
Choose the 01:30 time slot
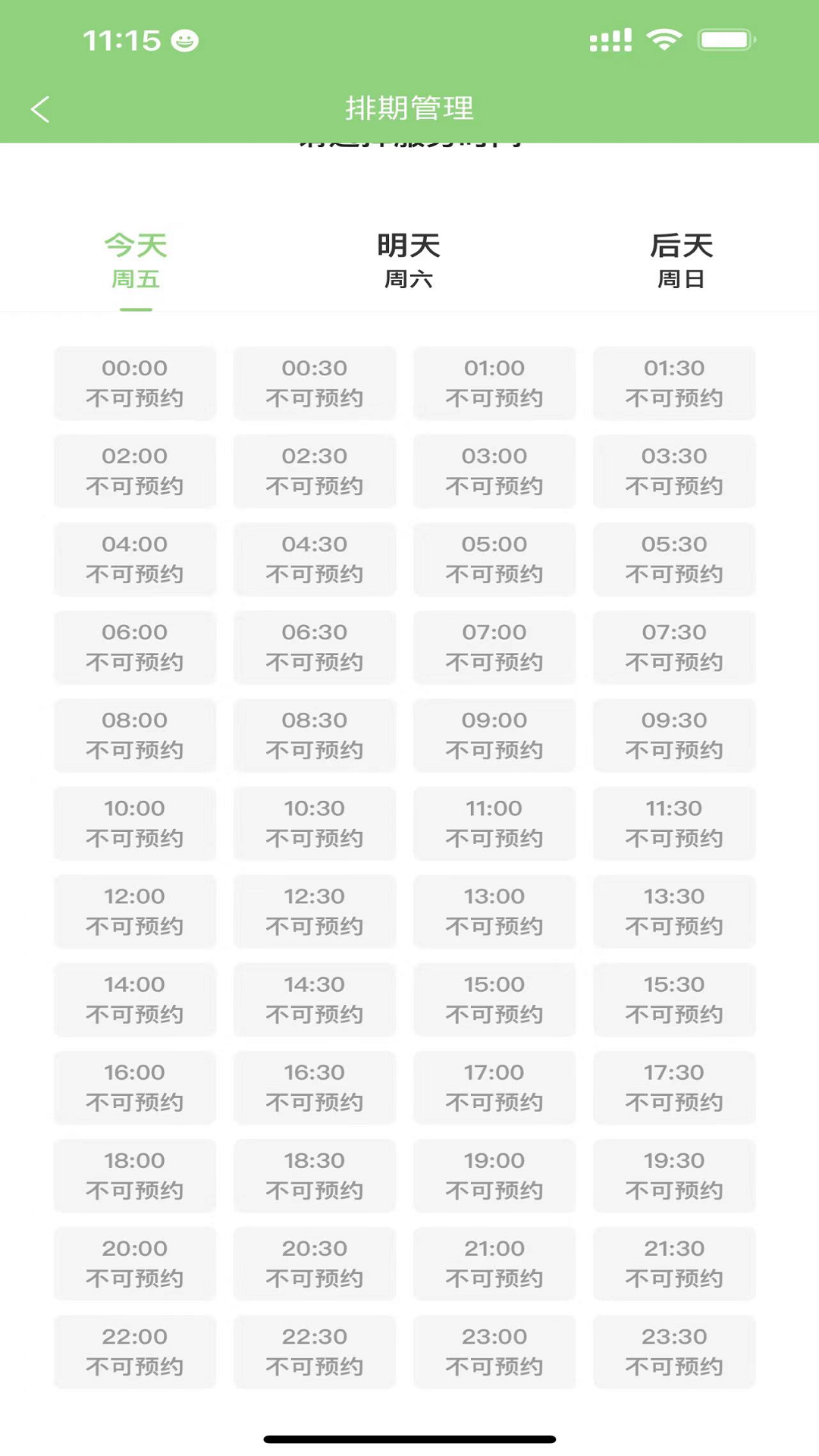[674, 383]
